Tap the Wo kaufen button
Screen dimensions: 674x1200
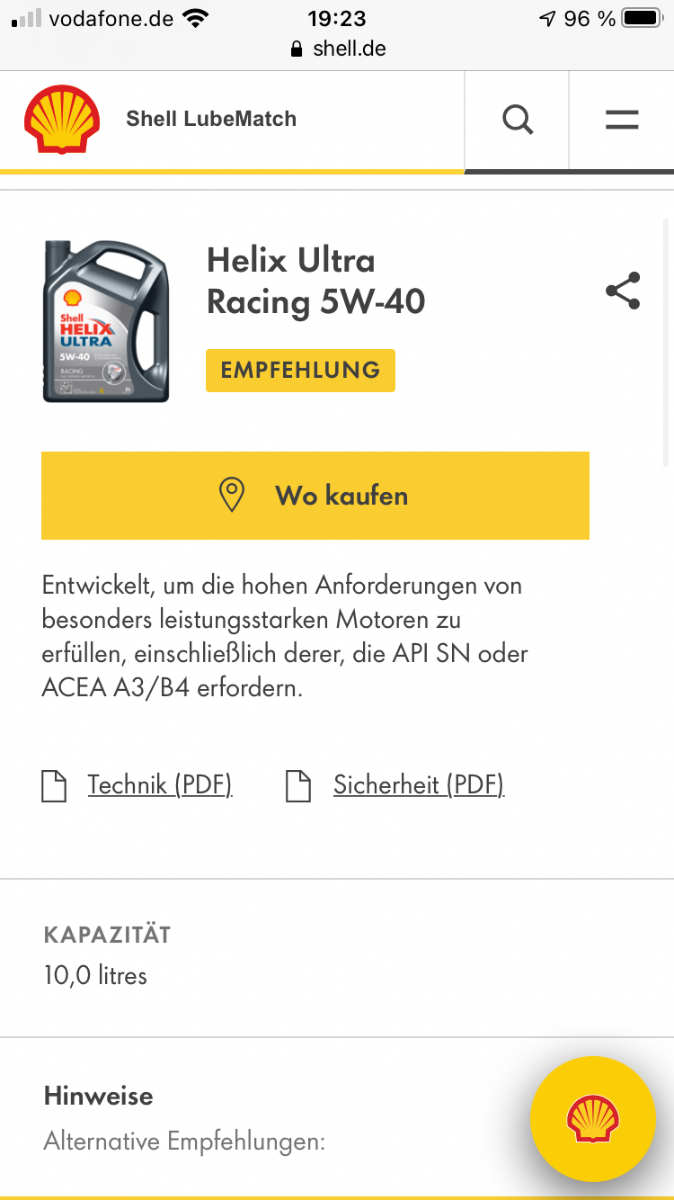(x=315, y=496)
